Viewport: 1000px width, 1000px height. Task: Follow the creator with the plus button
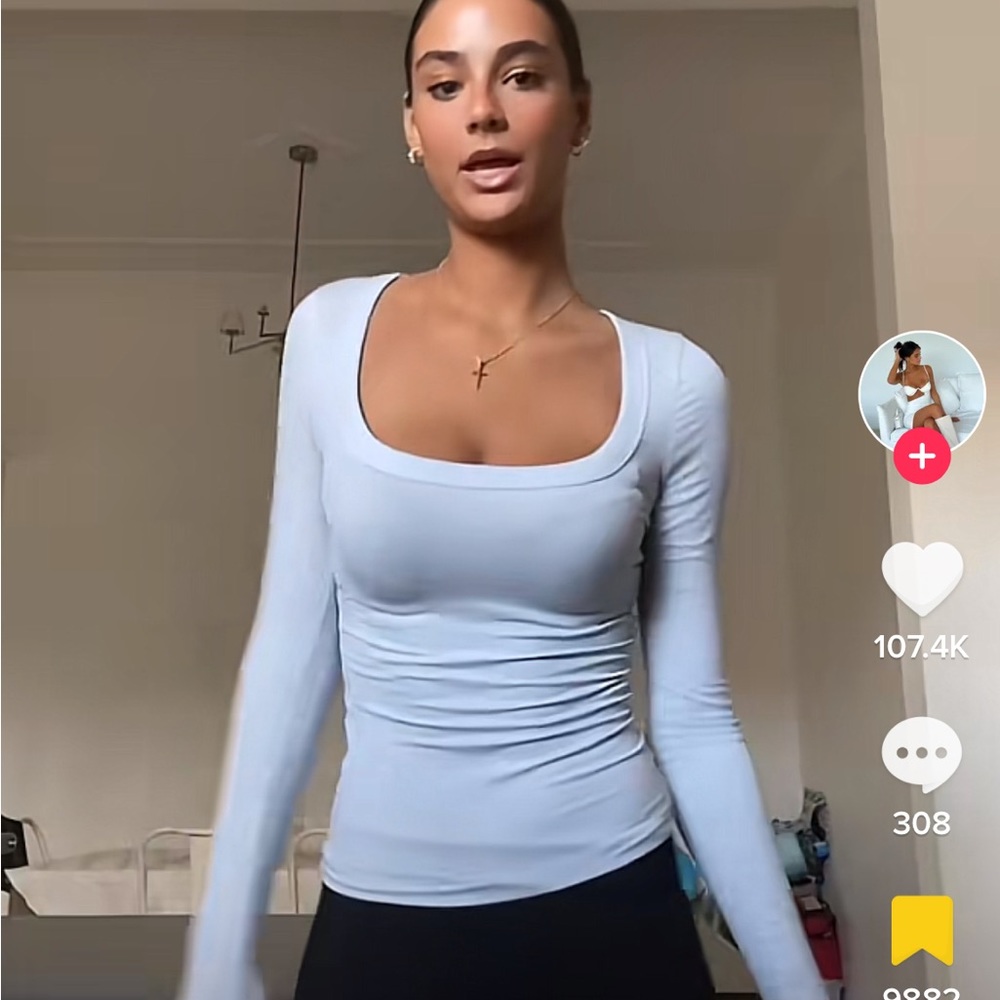(x=921, y=457)
